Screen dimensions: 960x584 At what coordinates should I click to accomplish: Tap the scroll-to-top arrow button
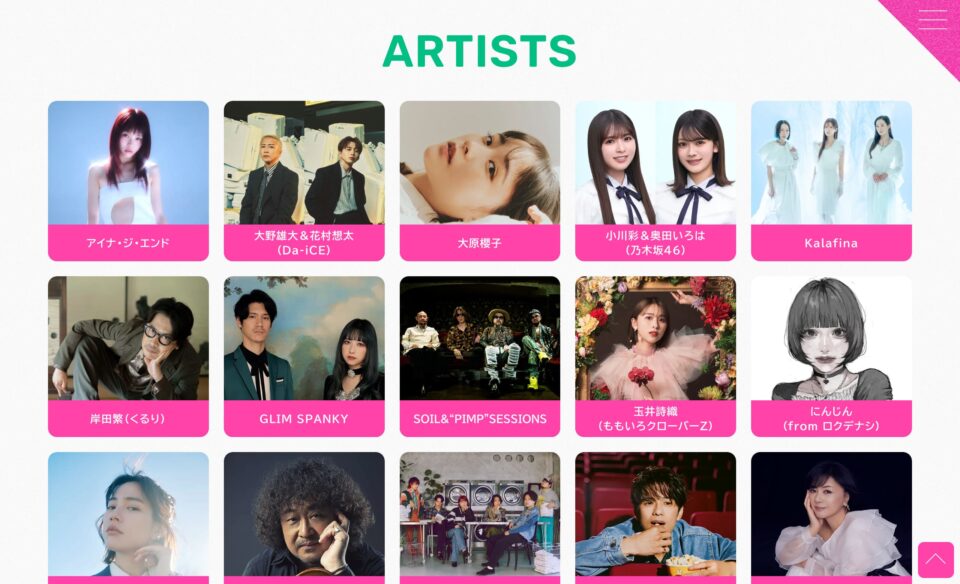pos(936,560)
